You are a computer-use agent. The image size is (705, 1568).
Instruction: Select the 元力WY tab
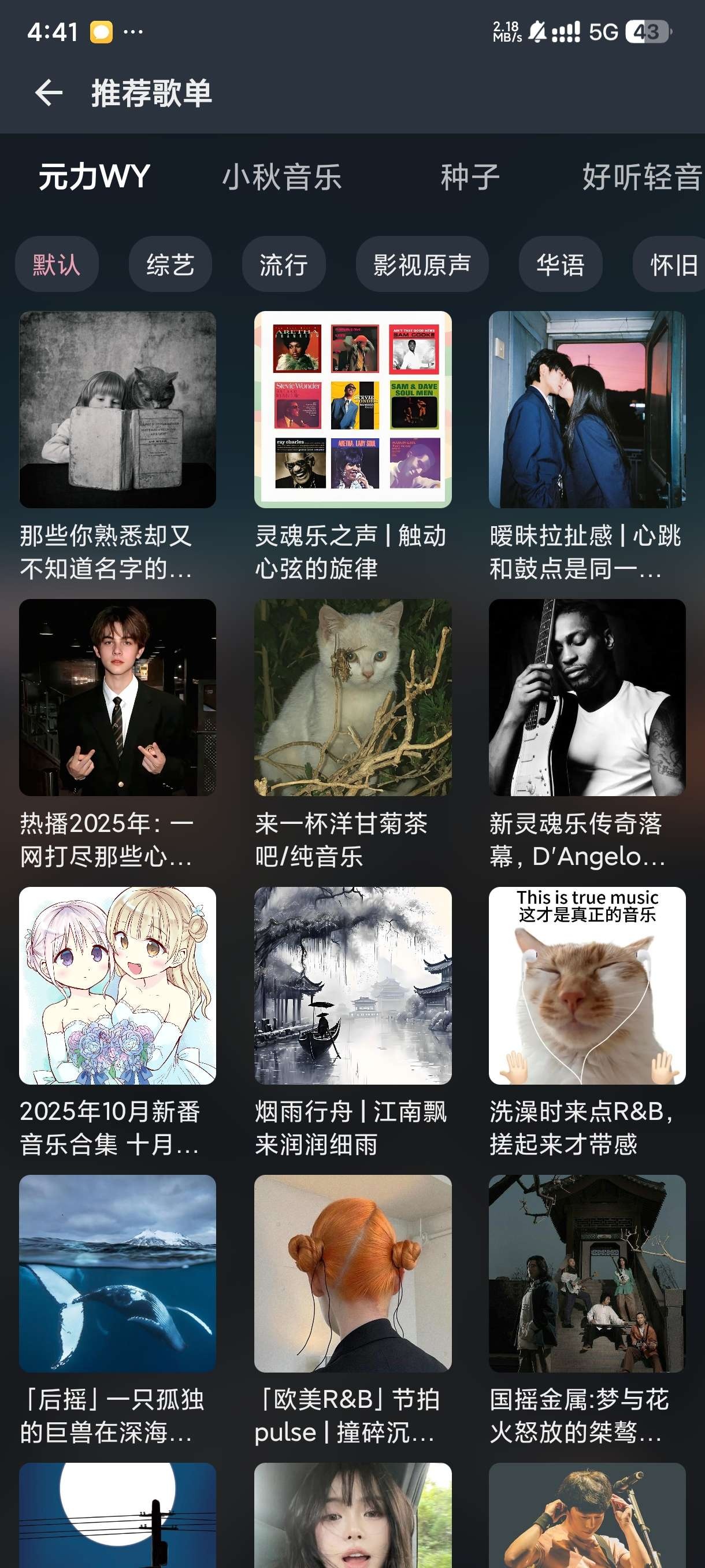94,177
